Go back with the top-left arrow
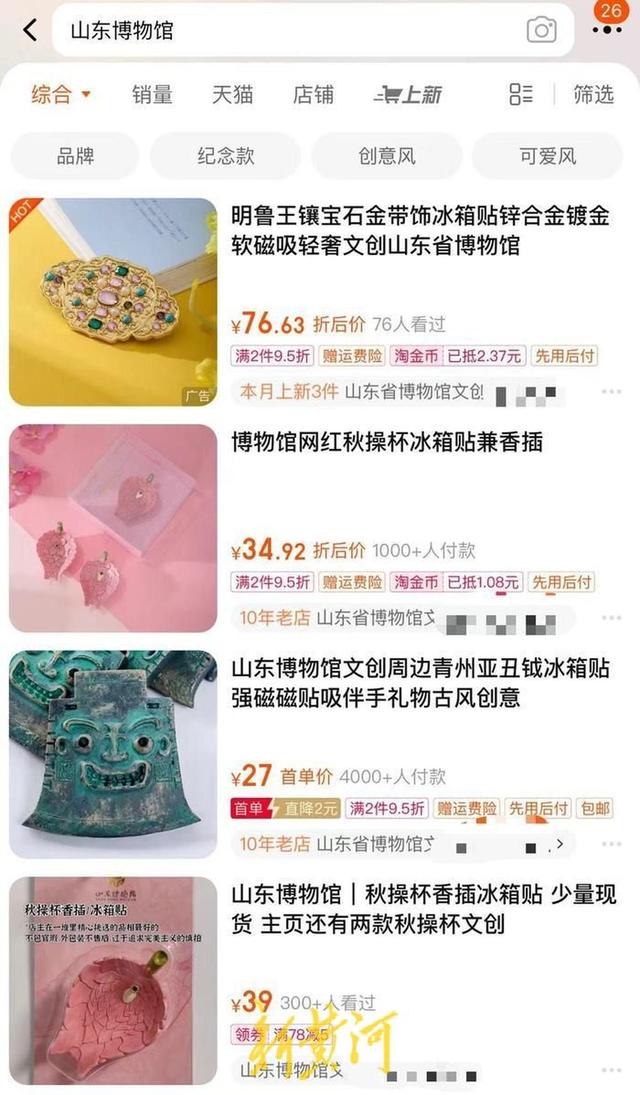Screen dimensions: 640x1095 pos(29,30)
